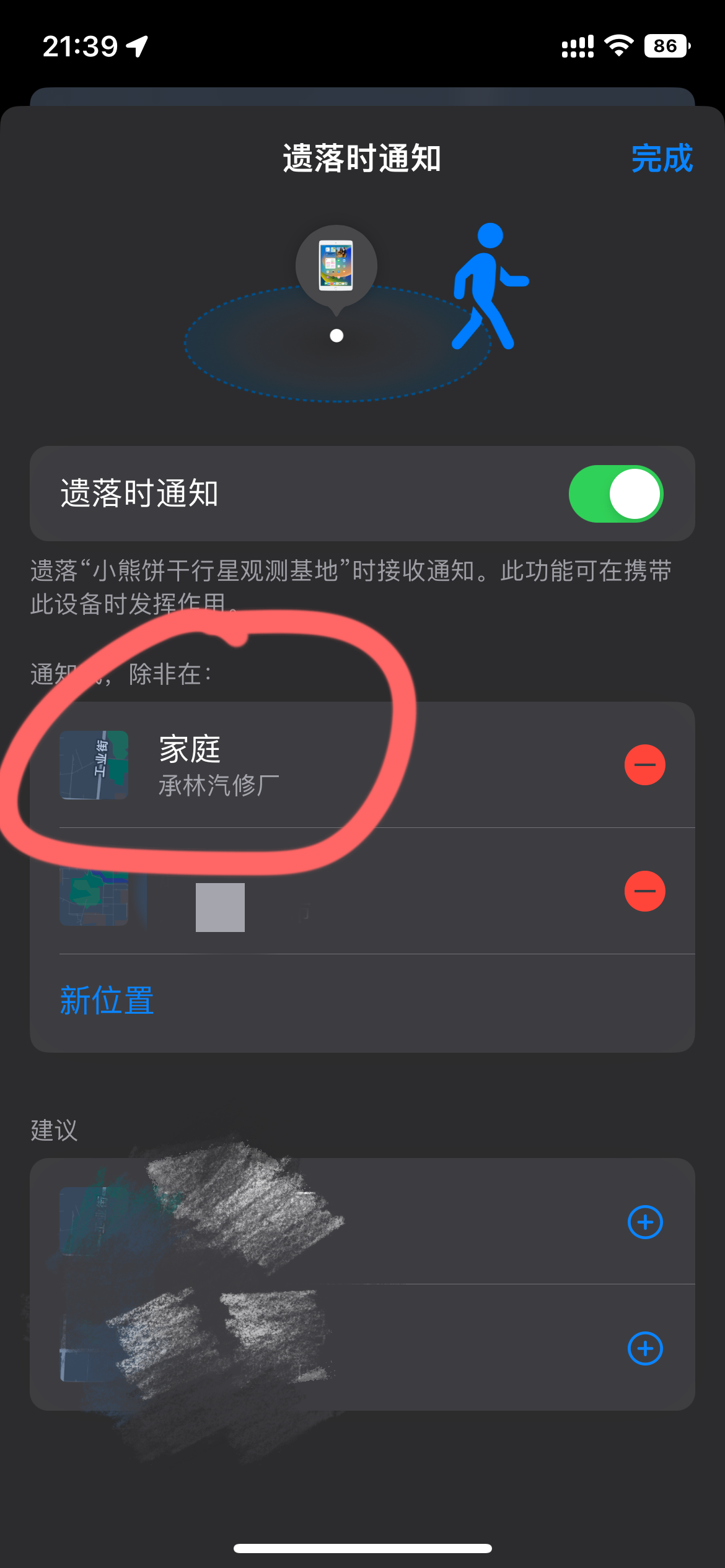
Task: Open the 家庭 承林汽修厂 location row
Action: point(310,765)
